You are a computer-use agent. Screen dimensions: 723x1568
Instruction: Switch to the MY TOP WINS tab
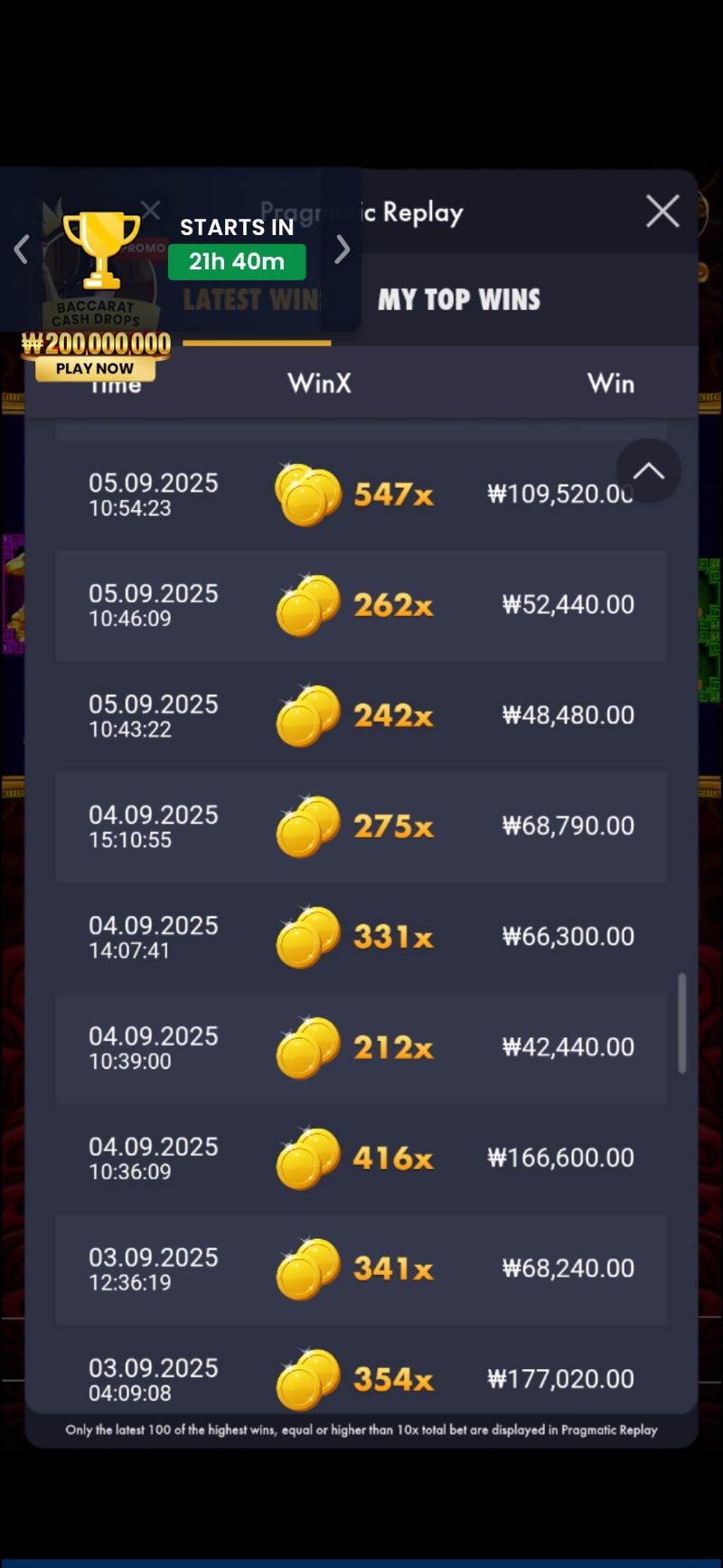(x=459, y=299)
